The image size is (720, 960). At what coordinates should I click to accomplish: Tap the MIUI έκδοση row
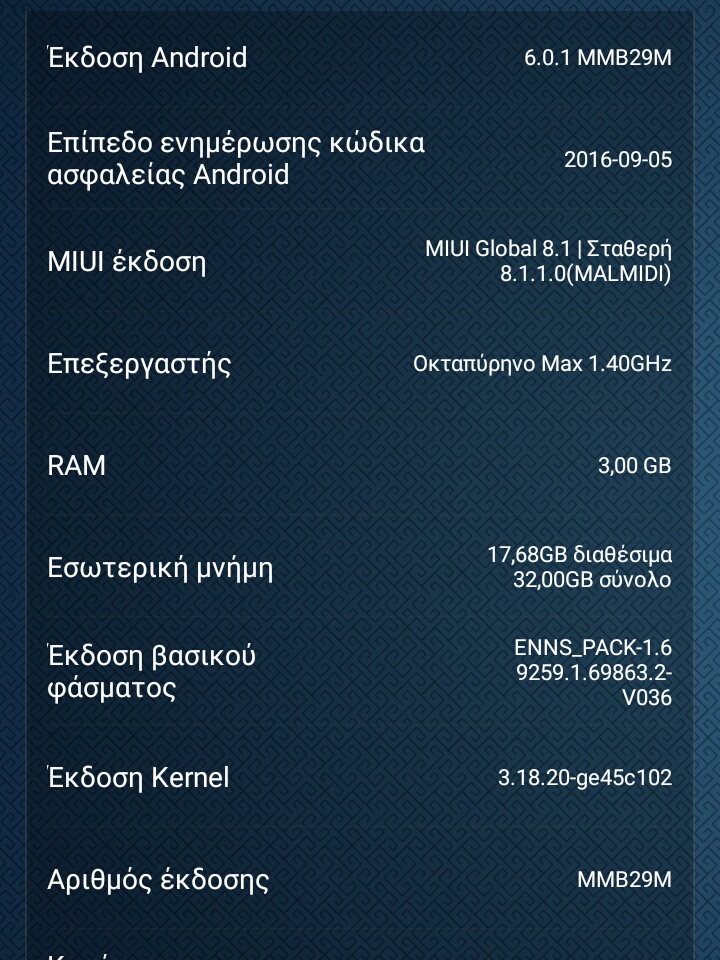[x=360, y=261]
